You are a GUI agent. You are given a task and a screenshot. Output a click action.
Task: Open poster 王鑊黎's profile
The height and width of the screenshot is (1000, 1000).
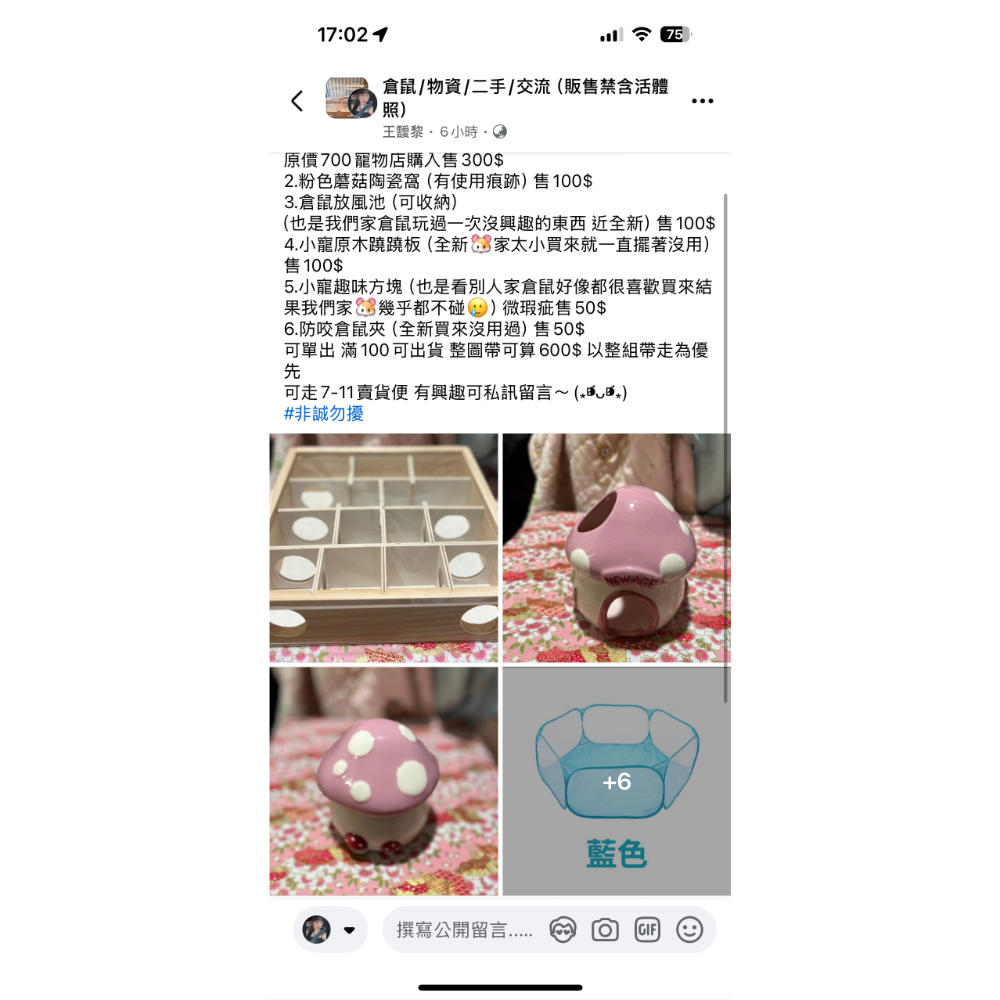coord(401,132)
